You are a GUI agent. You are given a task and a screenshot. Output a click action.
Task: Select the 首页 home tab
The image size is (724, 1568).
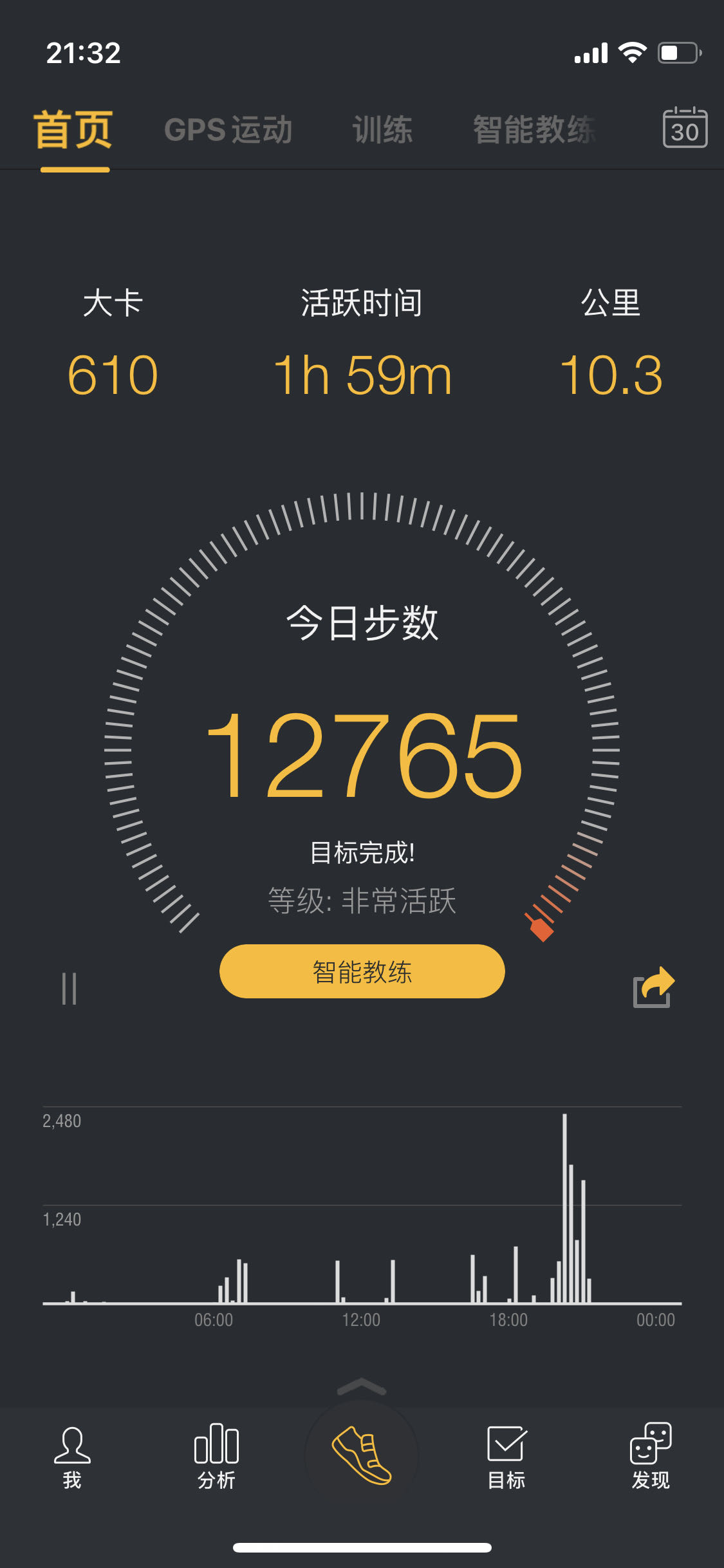point(74,130)
